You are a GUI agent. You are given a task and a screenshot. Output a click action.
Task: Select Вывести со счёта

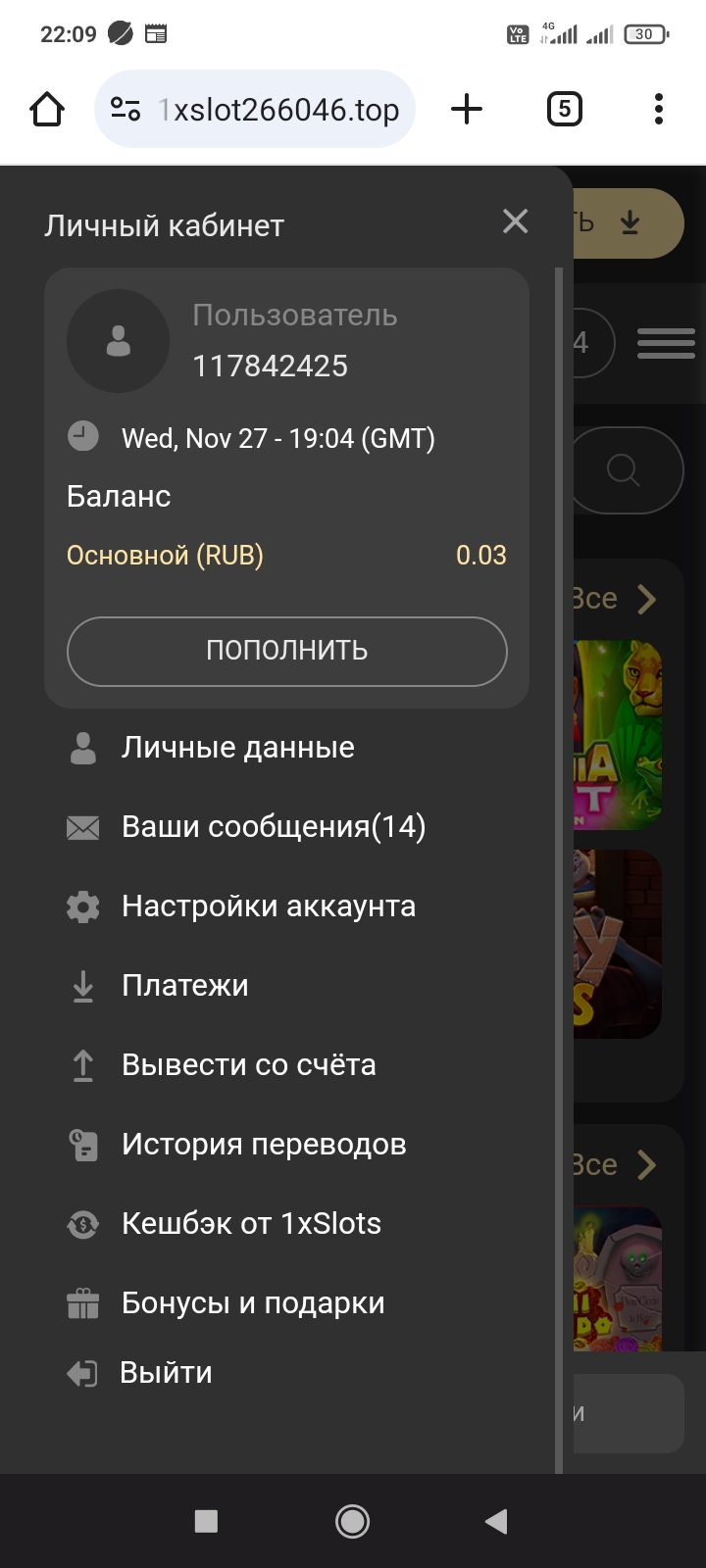[248, 1065]
